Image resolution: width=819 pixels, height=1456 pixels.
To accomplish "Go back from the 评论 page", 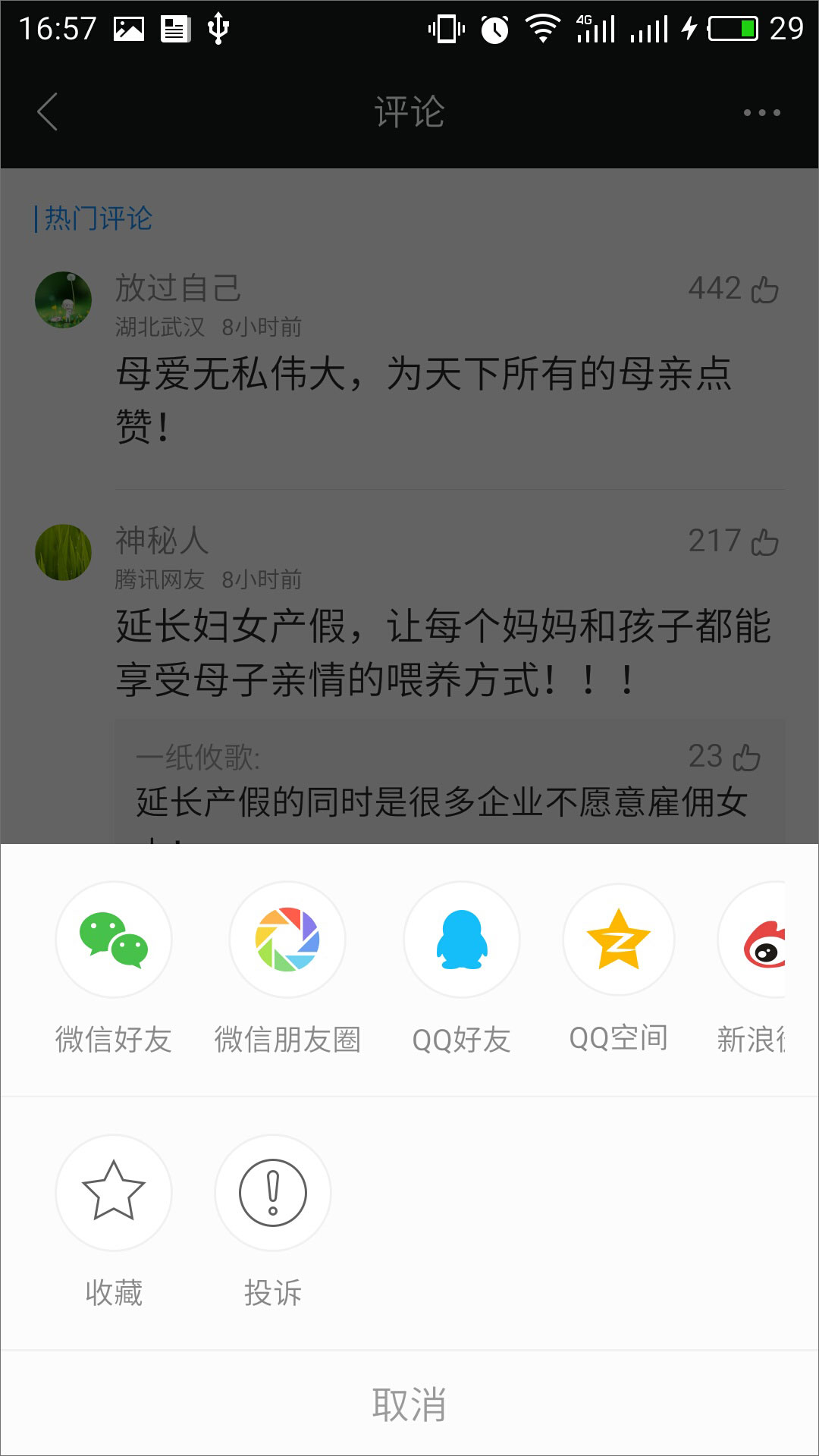I will 48,112.
